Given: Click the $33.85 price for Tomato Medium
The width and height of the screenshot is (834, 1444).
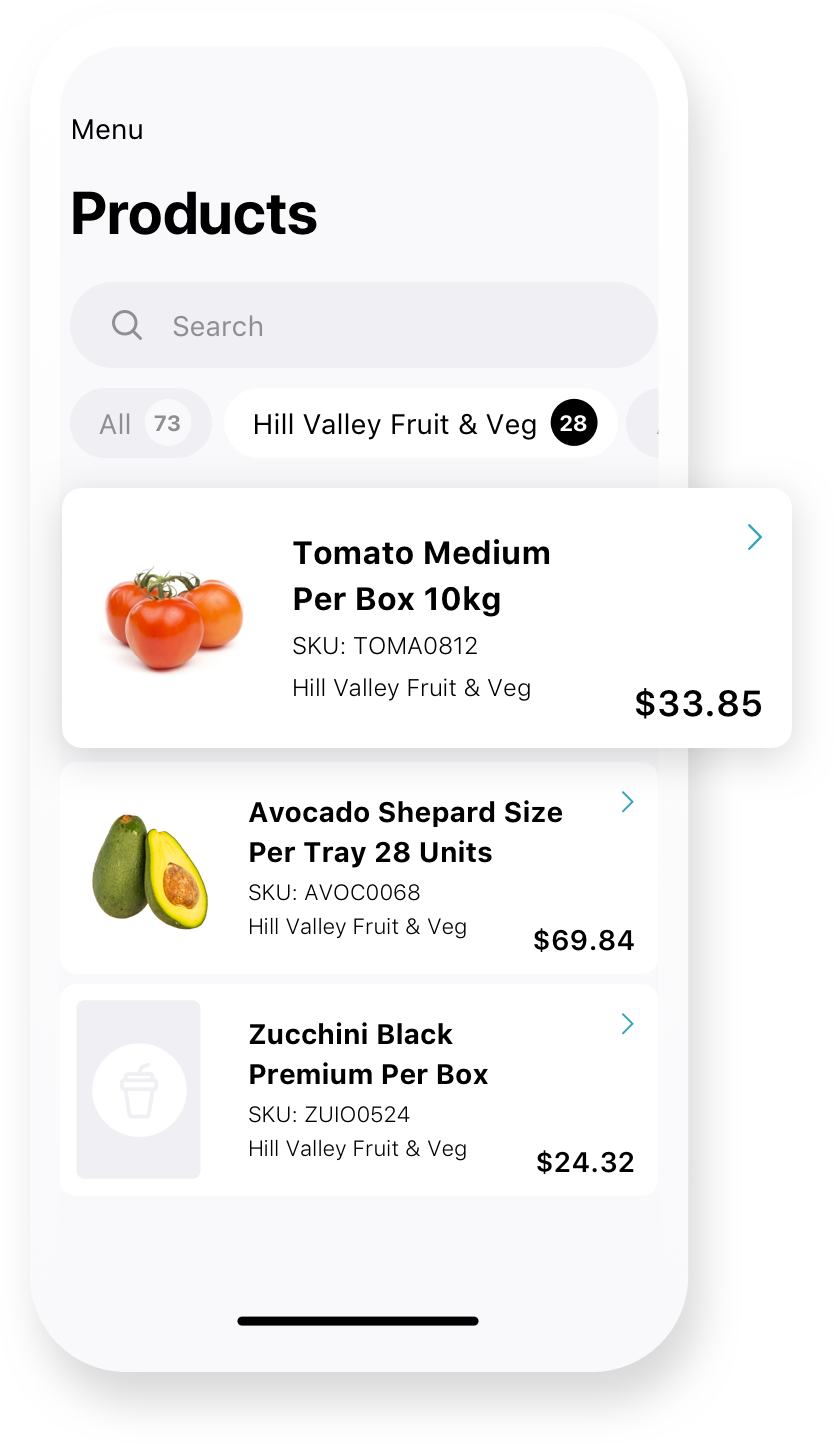Looking at the screenshot, I should 697,704.
